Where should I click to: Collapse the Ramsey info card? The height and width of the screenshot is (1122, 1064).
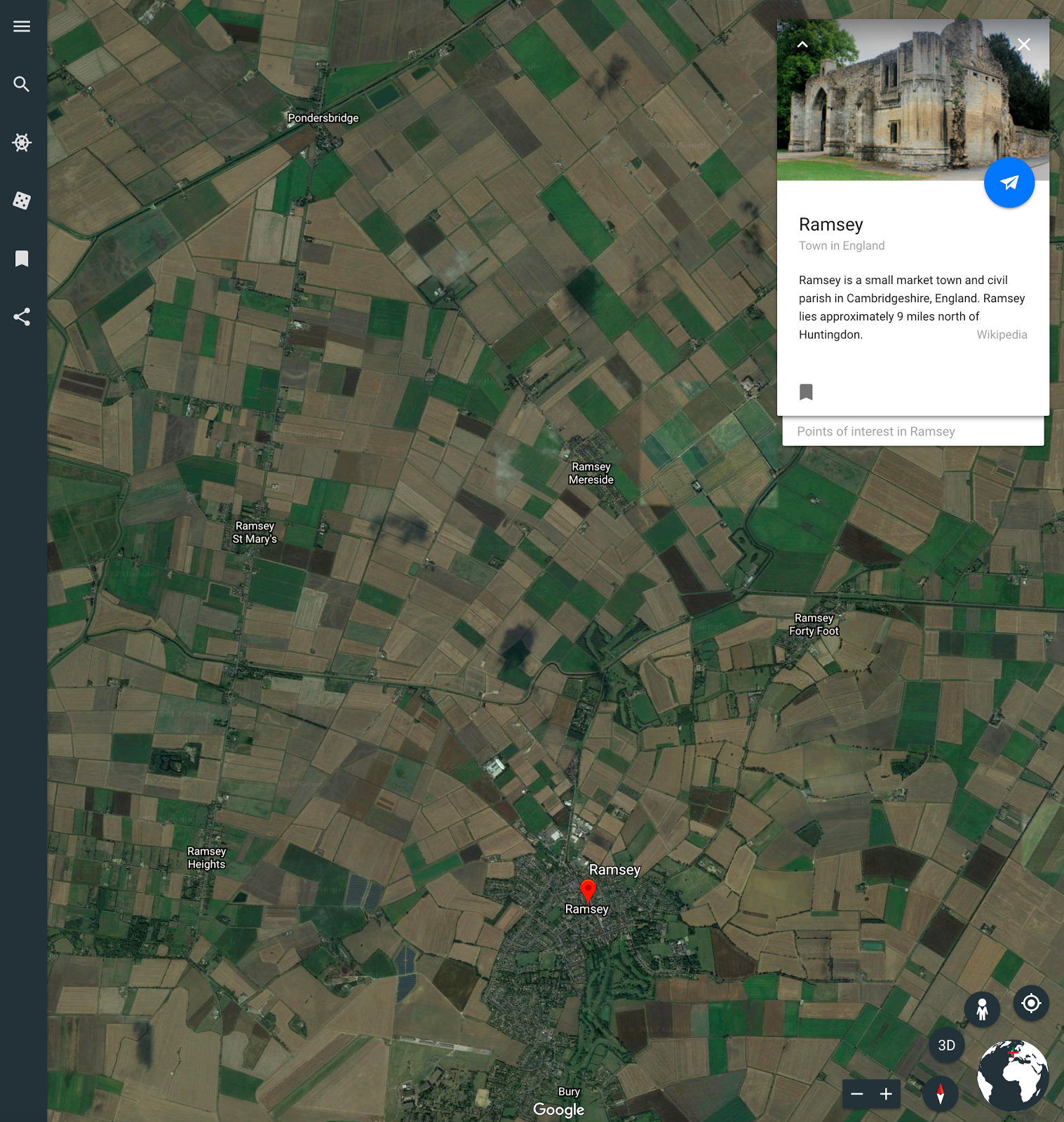802,45
